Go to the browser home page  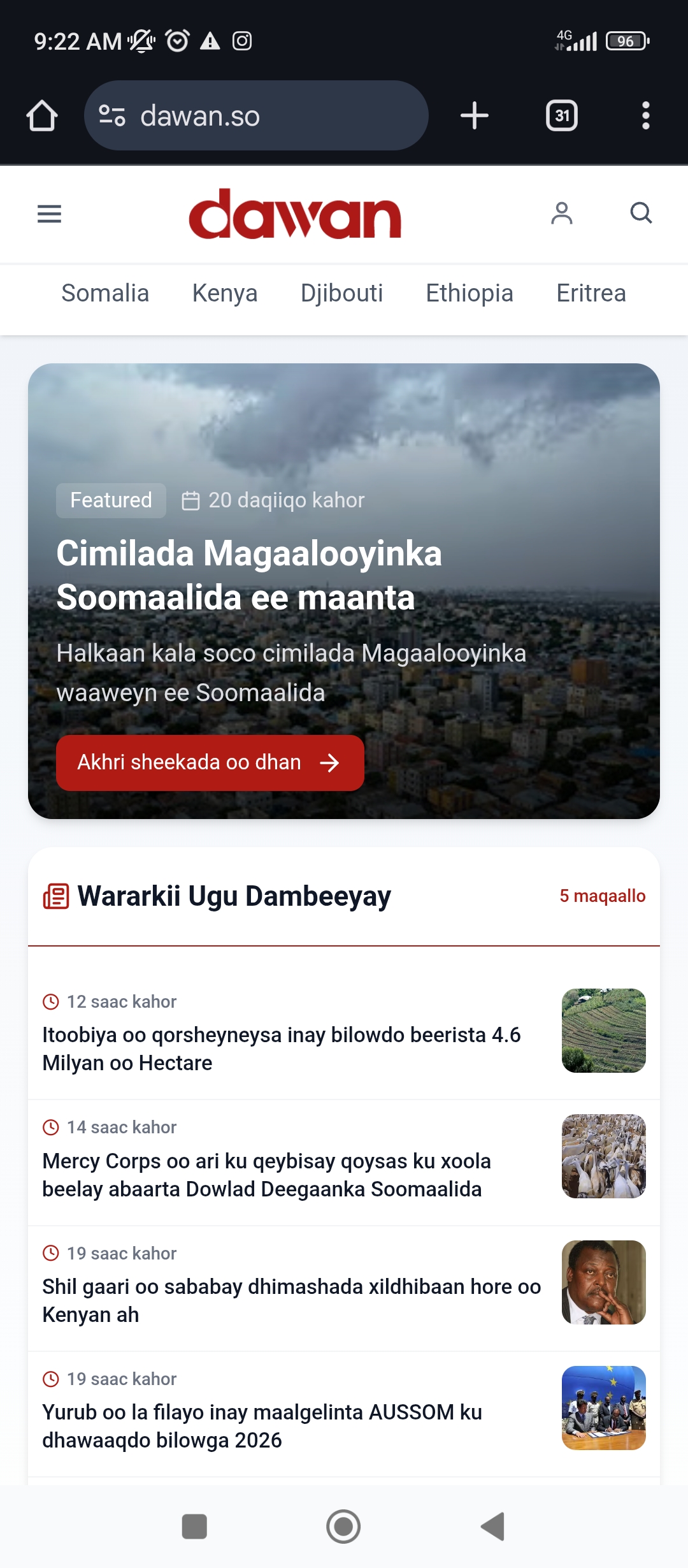(42, 116)
